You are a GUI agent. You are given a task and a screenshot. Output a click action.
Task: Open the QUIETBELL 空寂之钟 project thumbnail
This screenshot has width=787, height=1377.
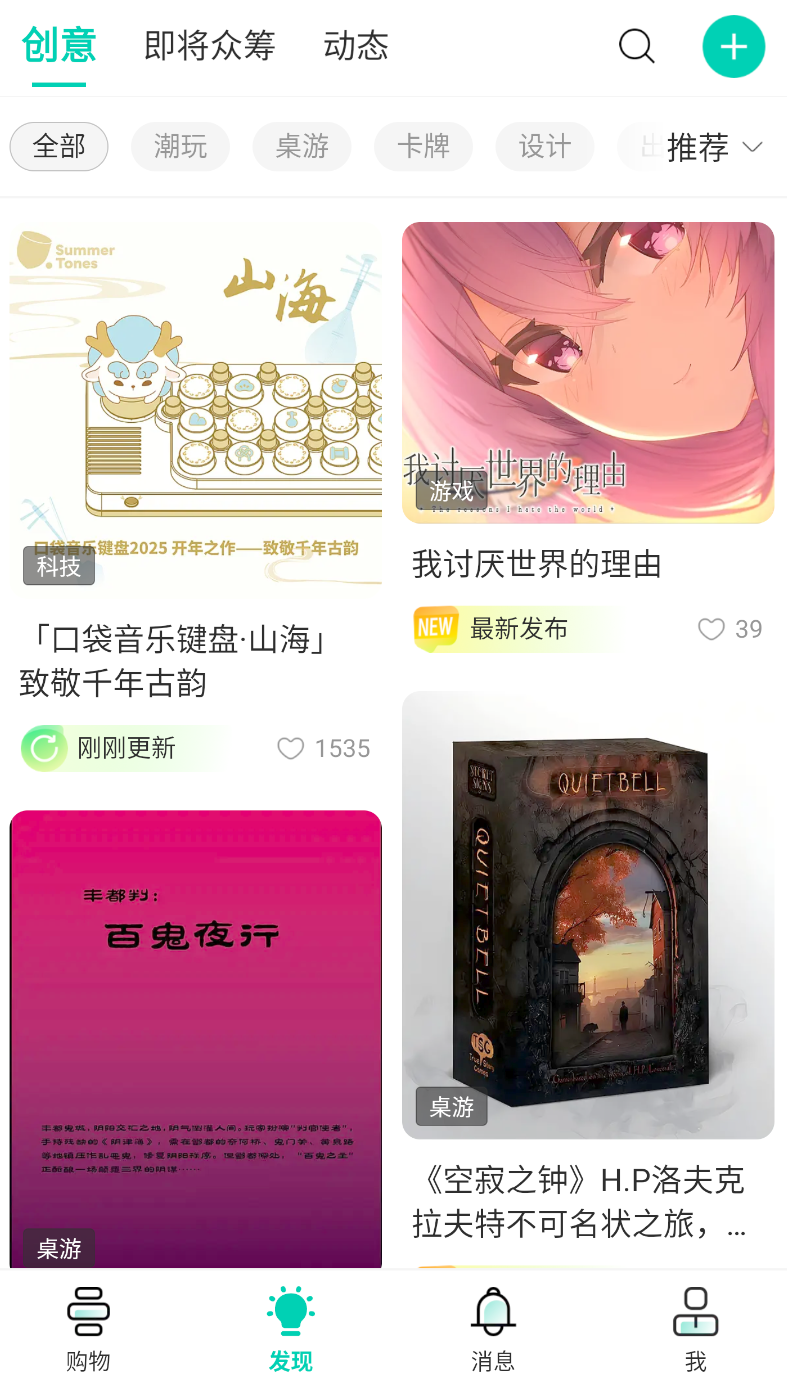tap(587, 913)
